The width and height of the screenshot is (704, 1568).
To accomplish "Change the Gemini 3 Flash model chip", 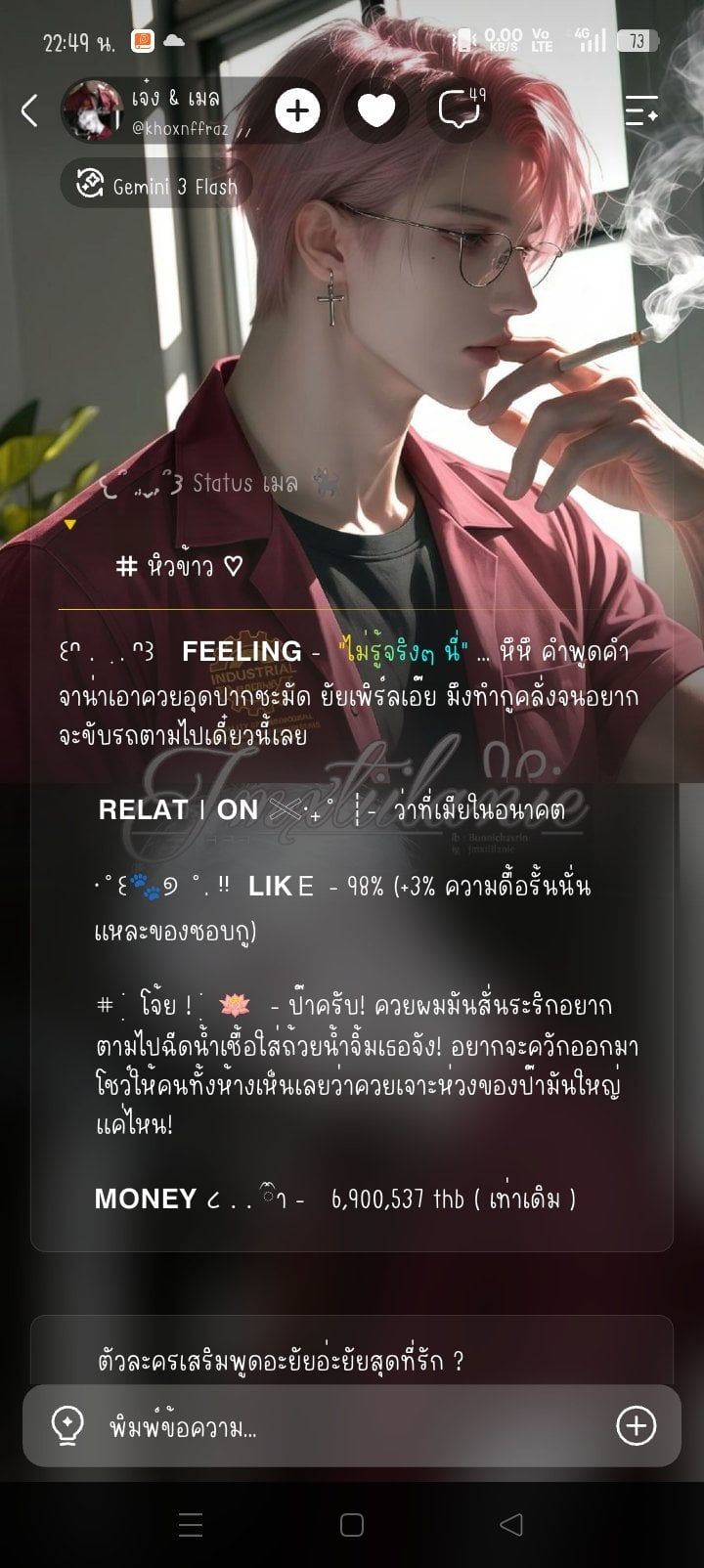I will 156,185.
